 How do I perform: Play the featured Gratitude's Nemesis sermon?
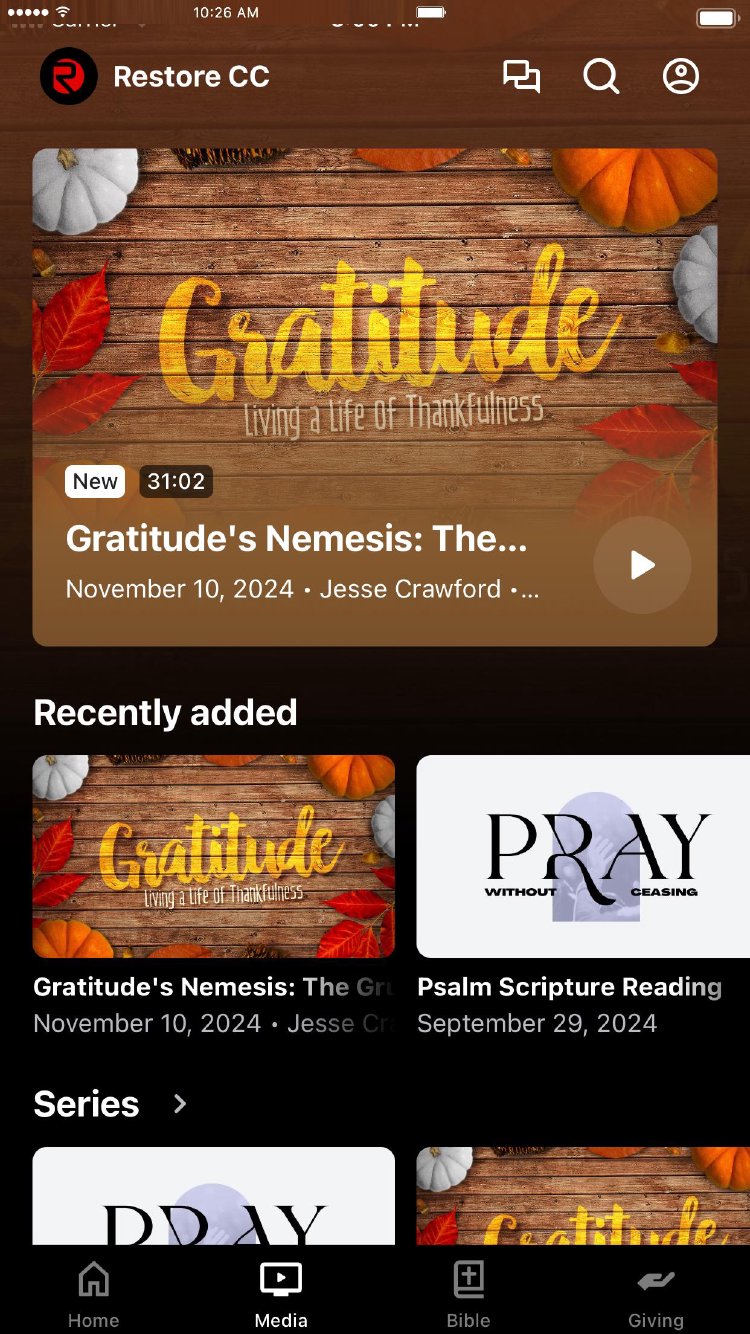coord(642,565)
